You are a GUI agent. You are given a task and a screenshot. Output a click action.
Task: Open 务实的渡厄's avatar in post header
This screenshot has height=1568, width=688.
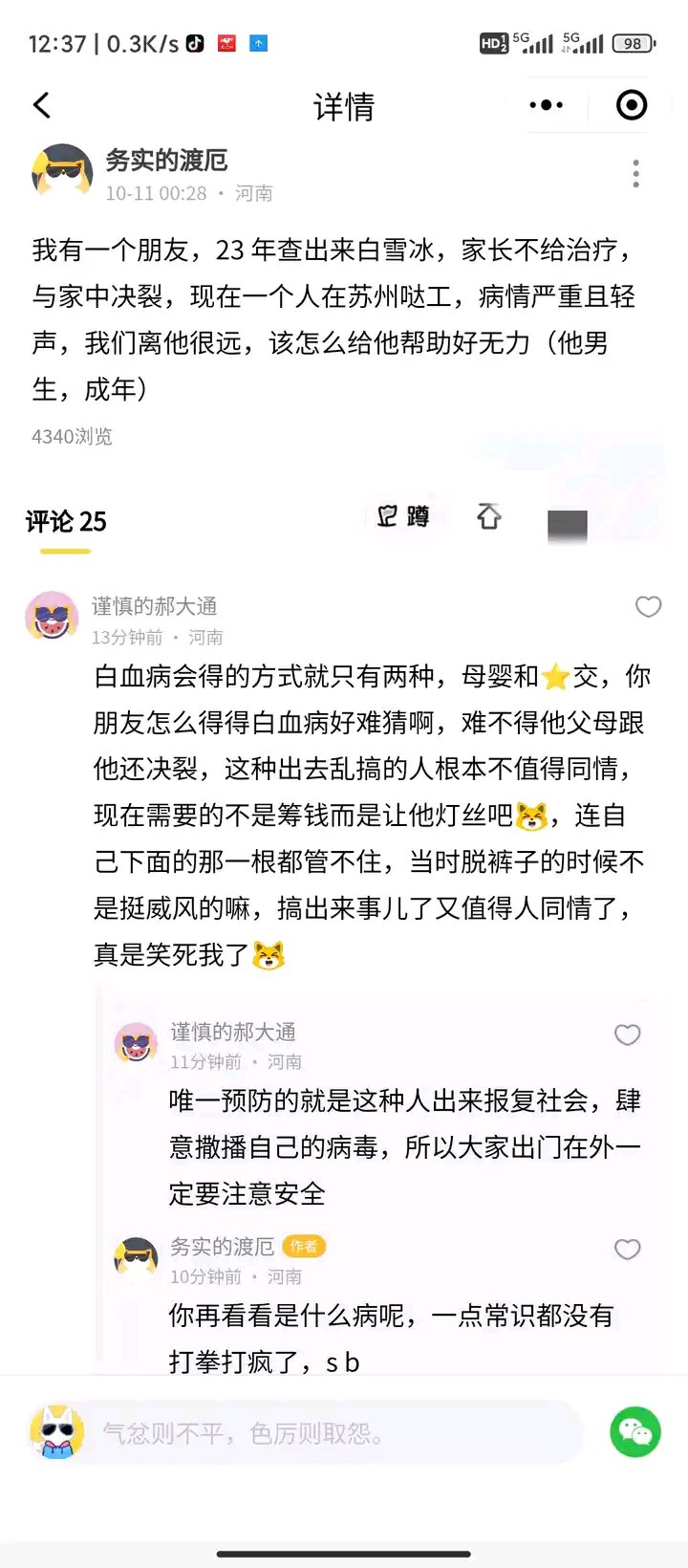62,172
